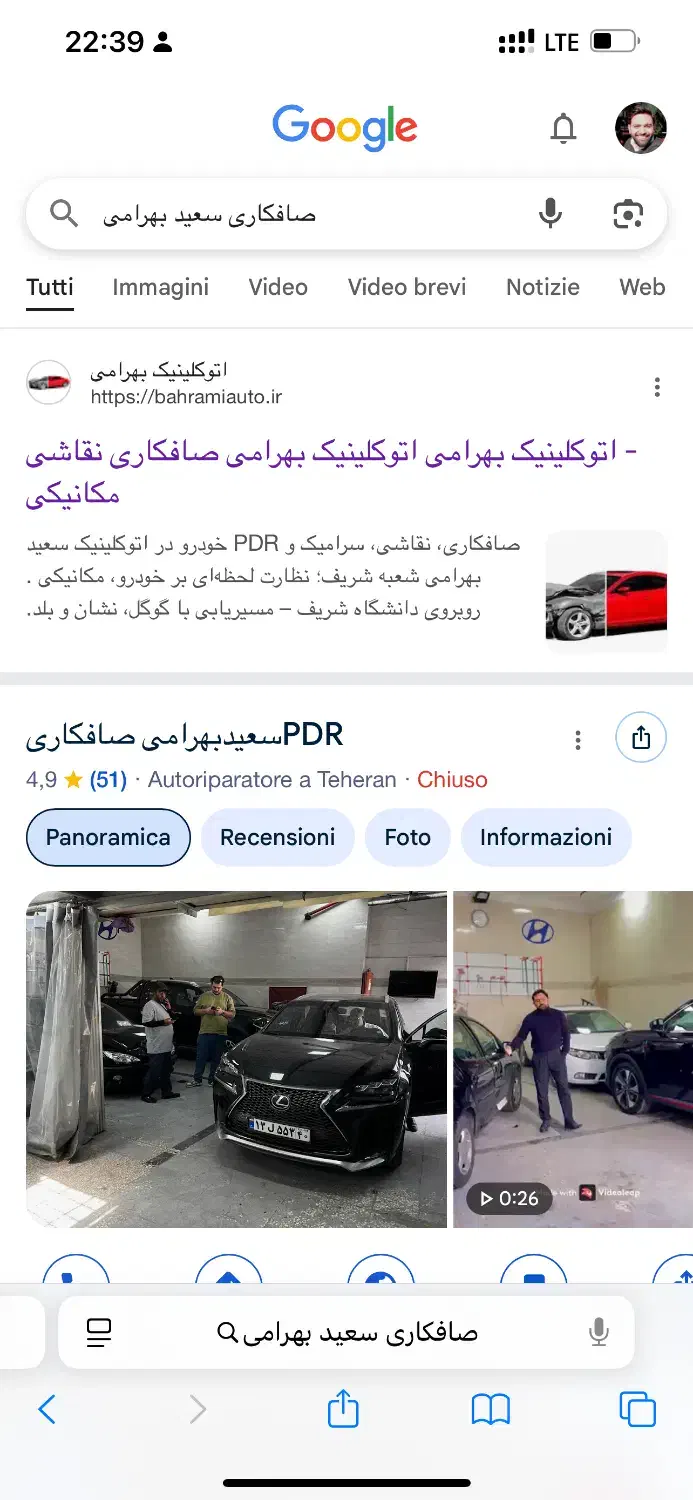Select the Recensioni chip
Image resolution: width=693 pixels, height=1500 pixels.
(x=277, y=837)
